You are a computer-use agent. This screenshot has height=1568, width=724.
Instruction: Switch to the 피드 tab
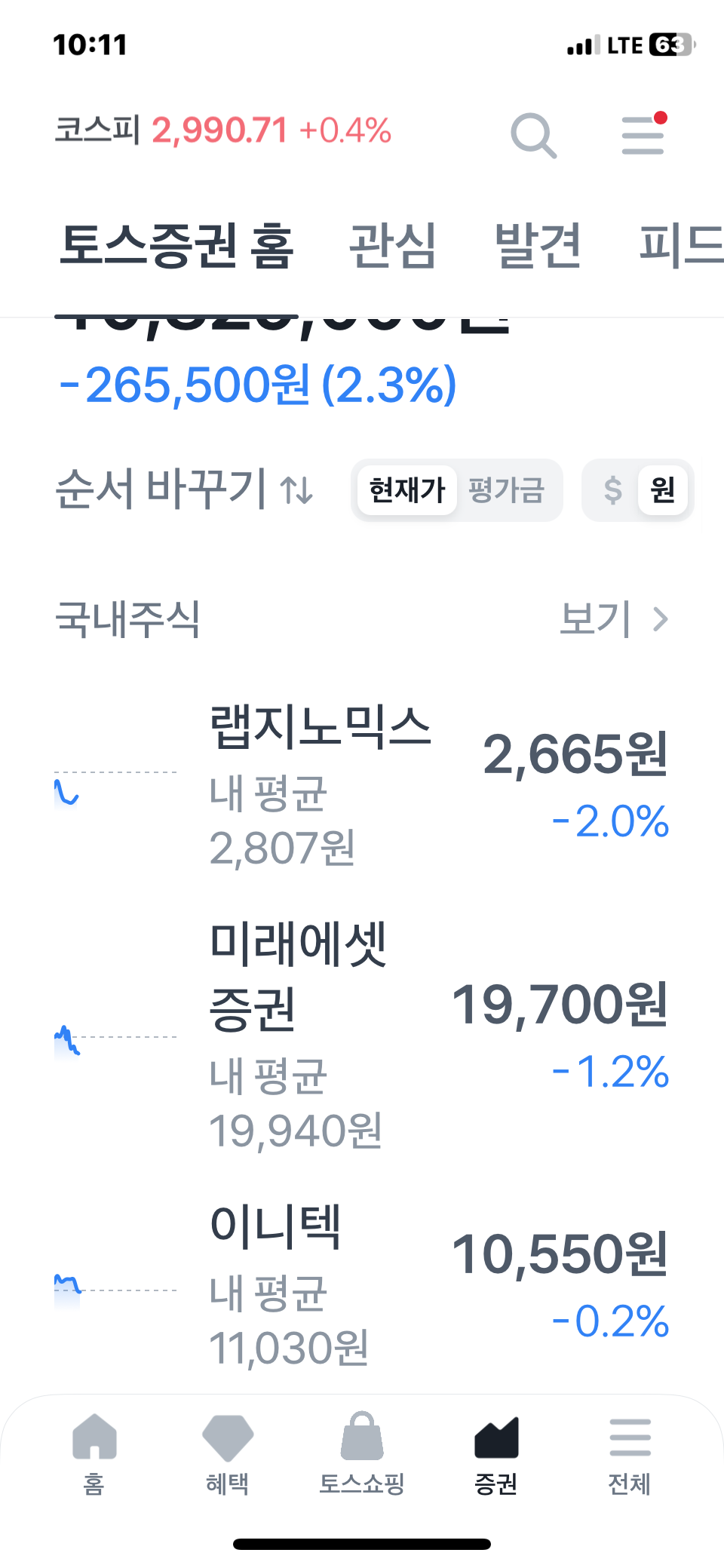[x=679, y=246]
